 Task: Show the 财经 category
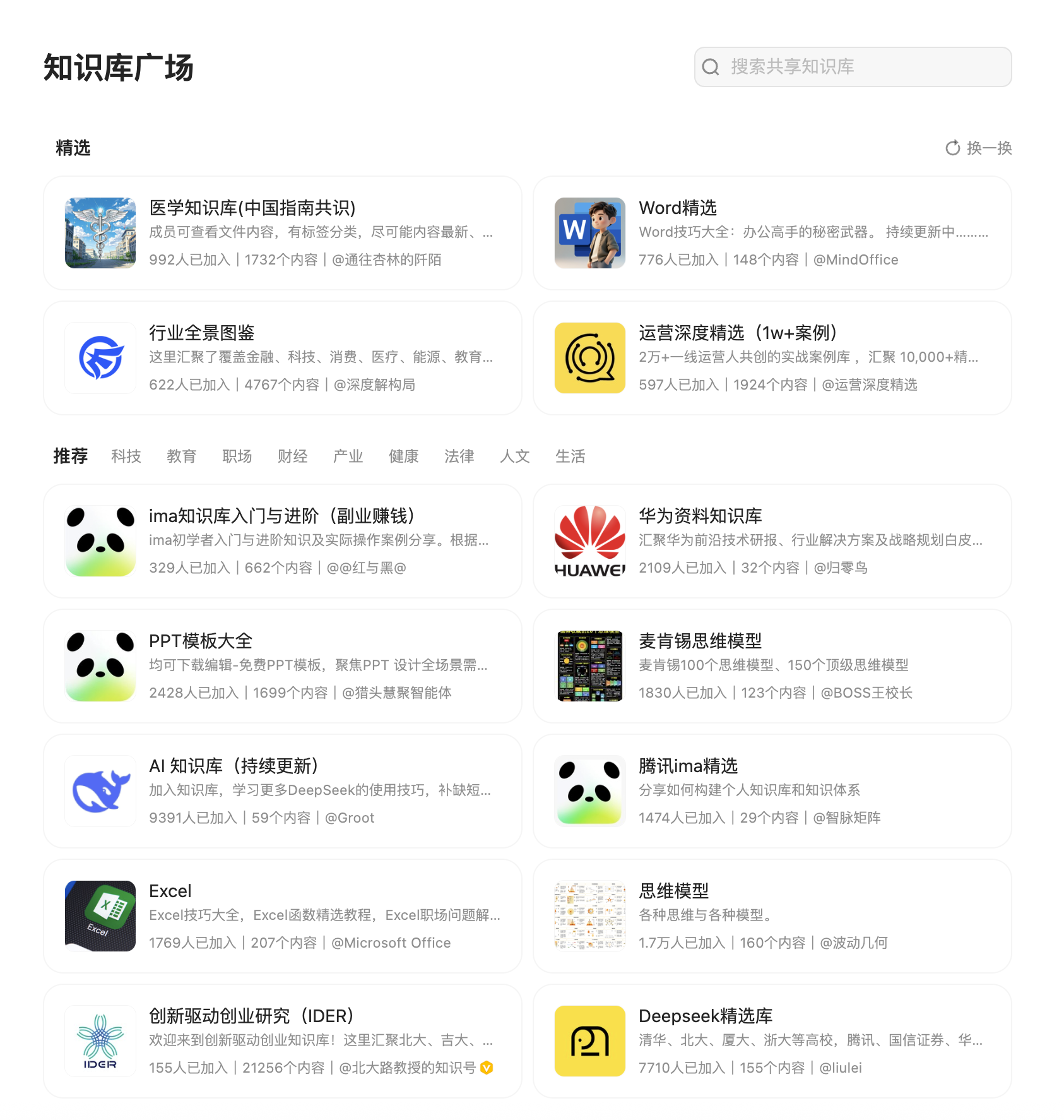tap(293, 456)
